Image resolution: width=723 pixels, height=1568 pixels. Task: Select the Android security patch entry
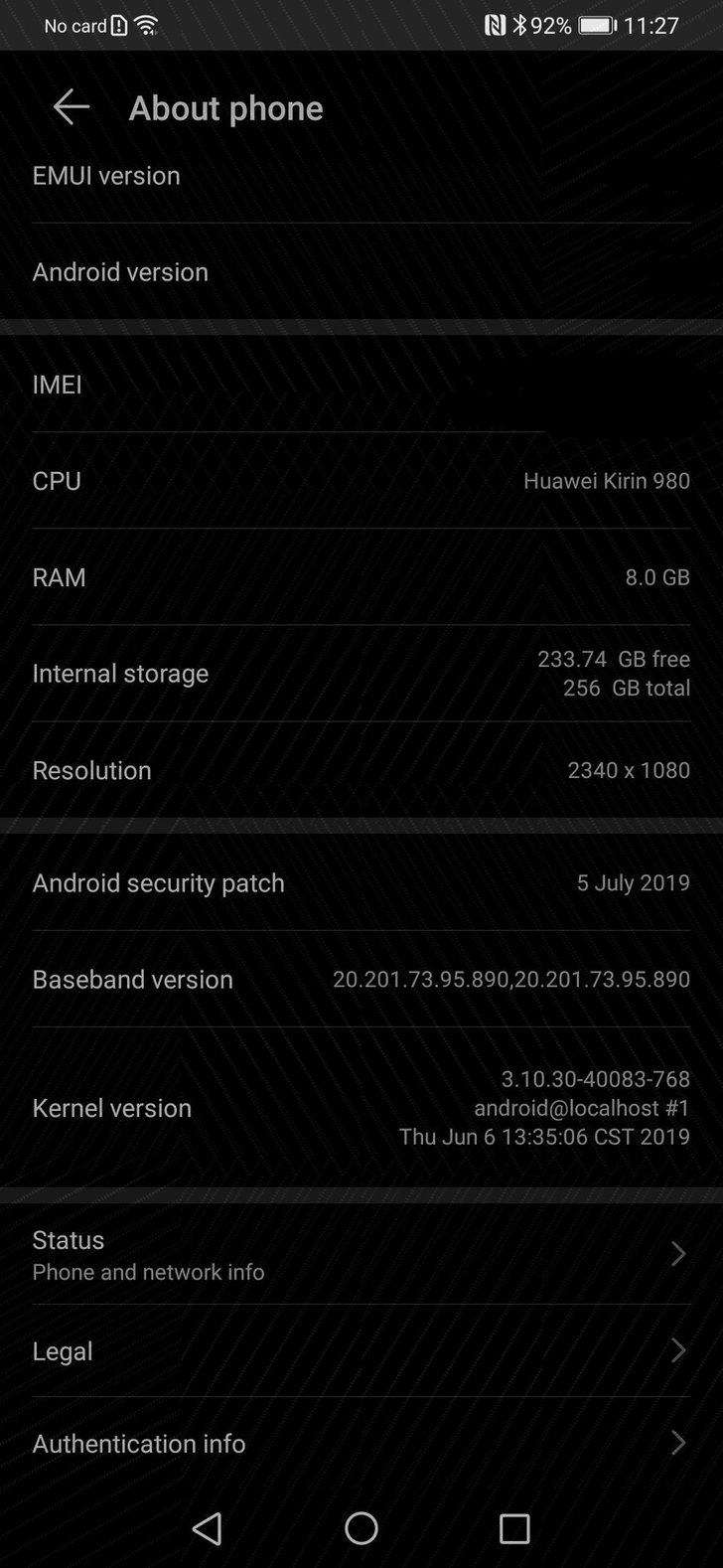361,882
